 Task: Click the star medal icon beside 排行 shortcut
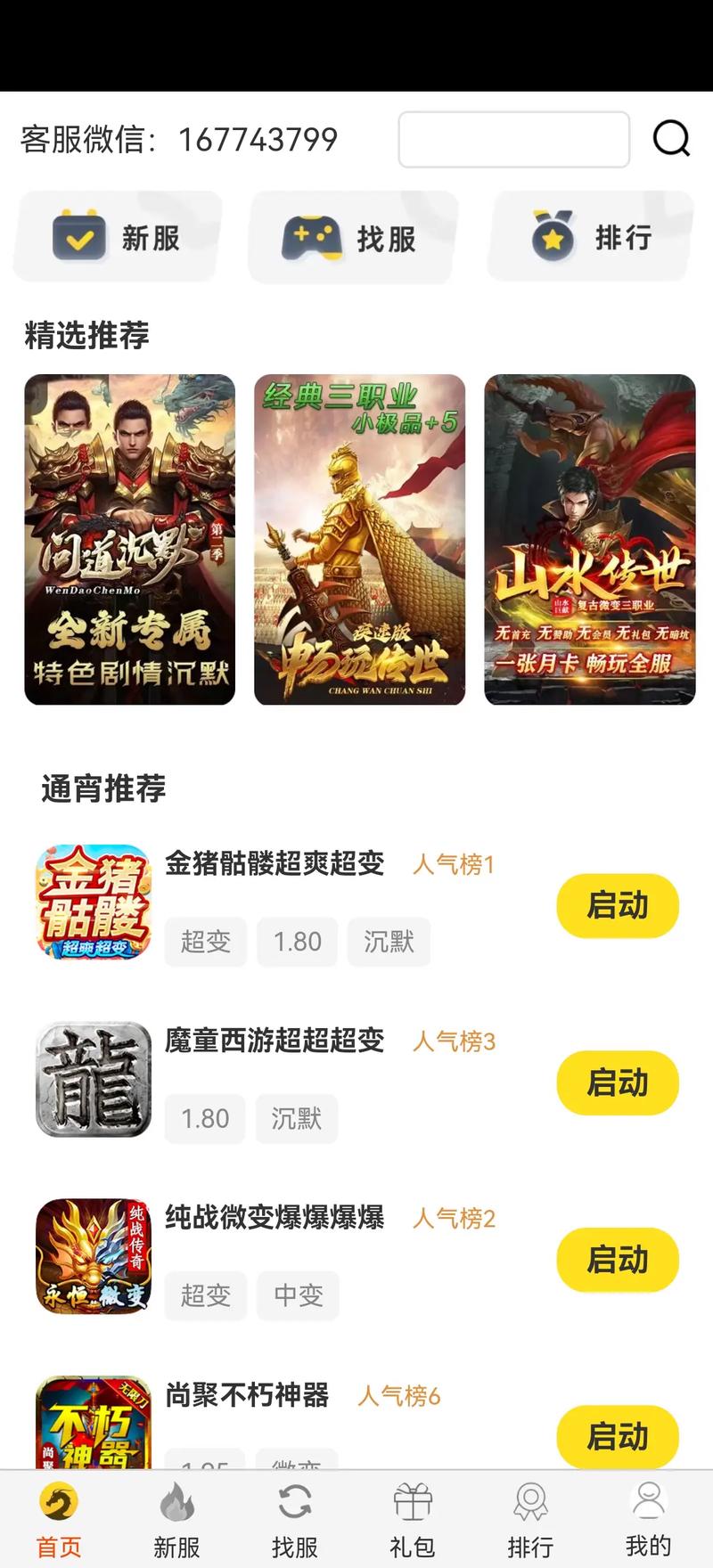pos(553,237)
